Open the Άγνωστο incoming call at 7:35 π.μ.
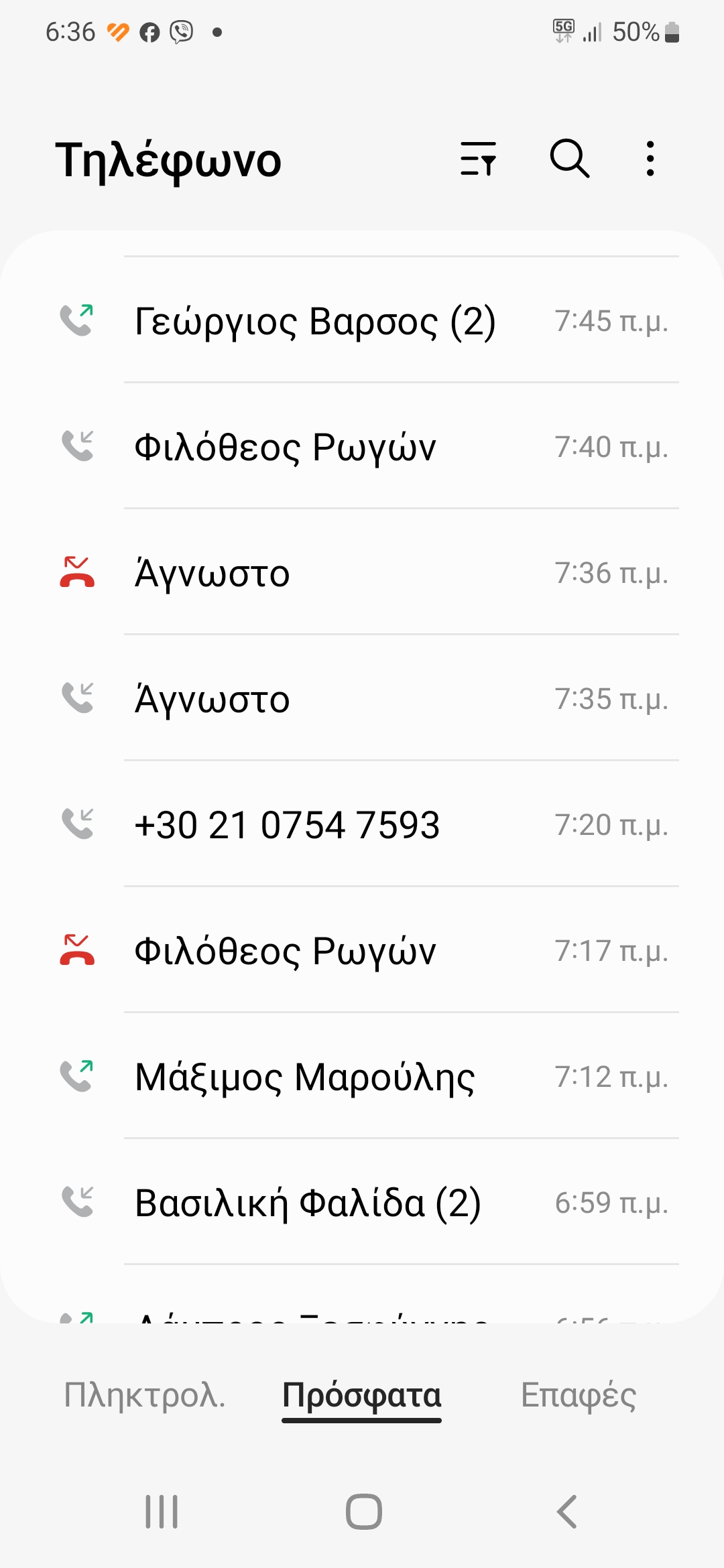This screenshot has width=724, height=1568. click(362, 698)
